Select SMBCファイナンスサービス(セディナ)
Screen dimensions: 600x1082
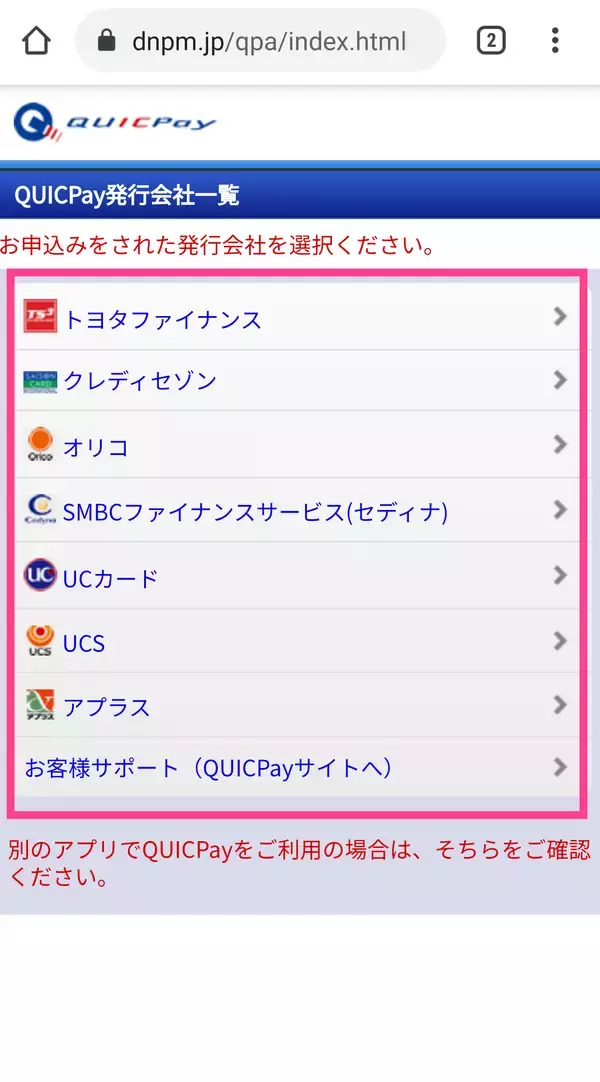tap(296, 512)
